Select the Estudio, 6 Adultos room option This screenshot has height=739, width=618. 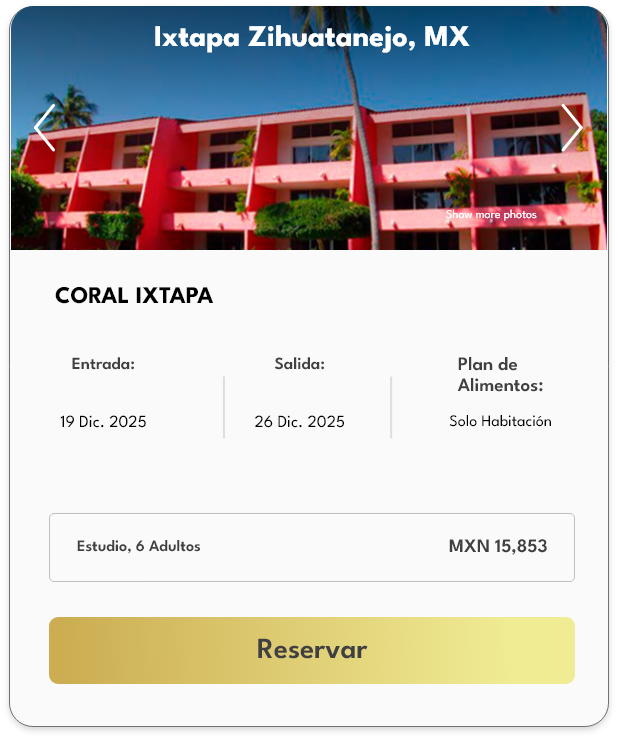(311, 547)
